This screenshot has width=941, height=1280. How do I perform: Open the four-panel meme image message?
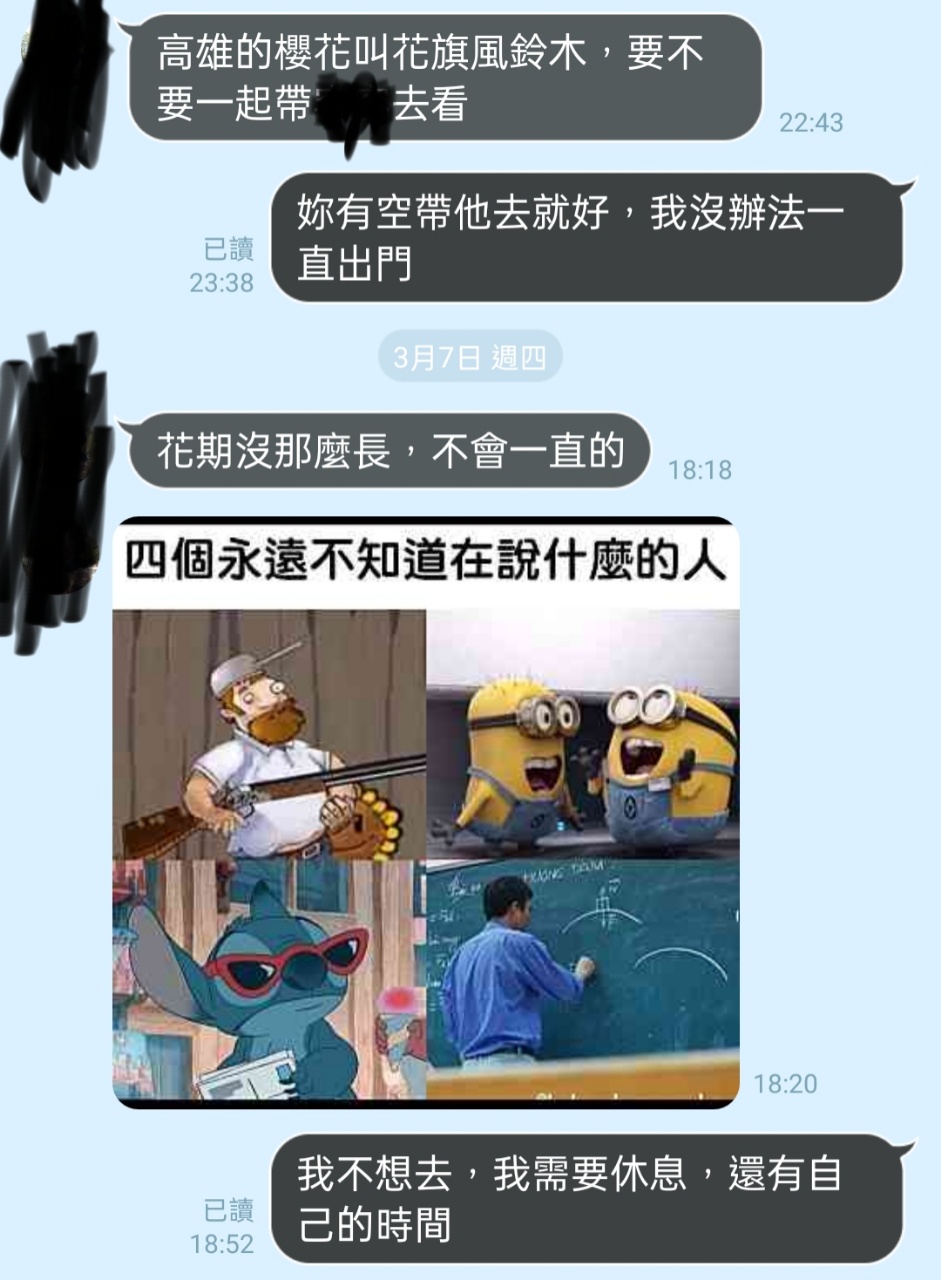click(x=425, y=812)
